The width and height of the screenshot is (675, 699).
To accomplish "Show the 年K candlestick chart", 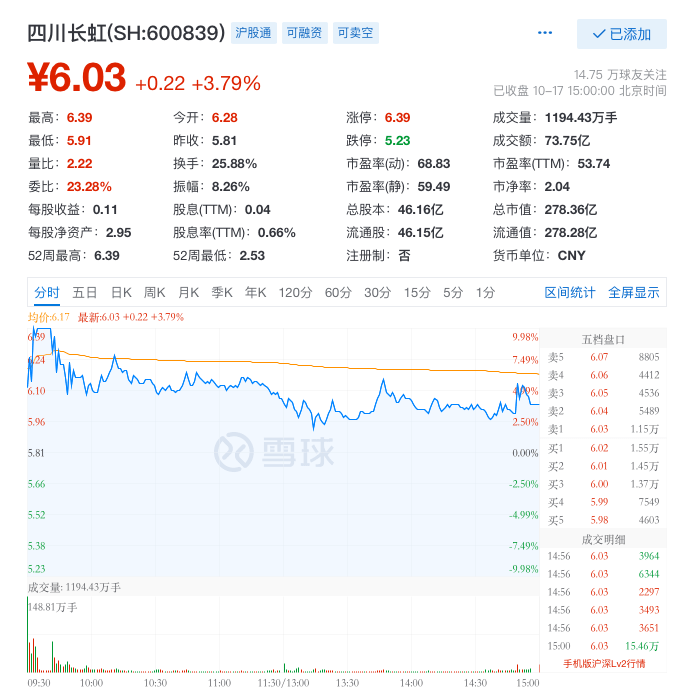I will tap(255, 292).
